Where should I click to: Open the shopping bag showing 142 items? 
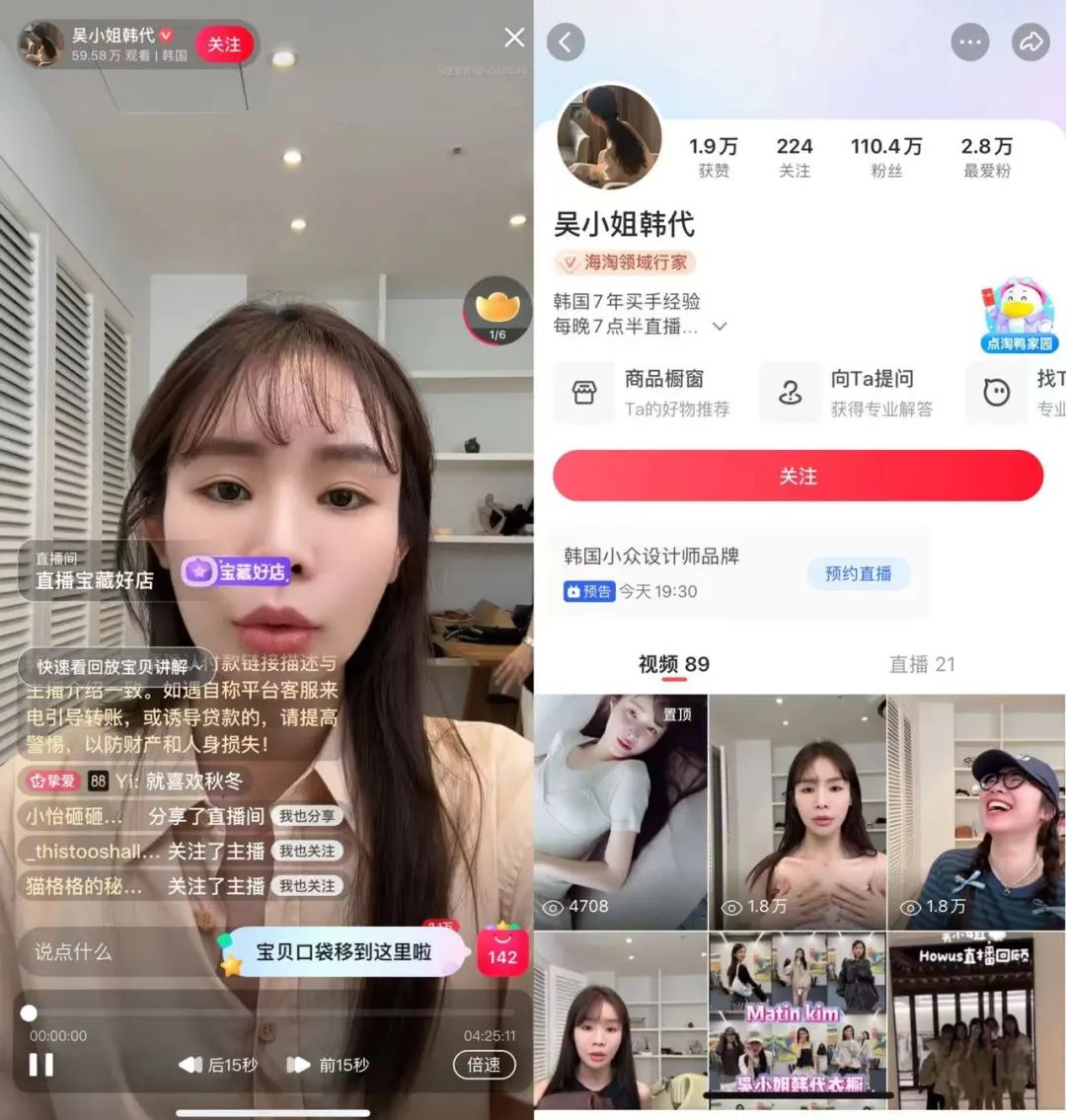pyautogui.click(x=501, y=951)
